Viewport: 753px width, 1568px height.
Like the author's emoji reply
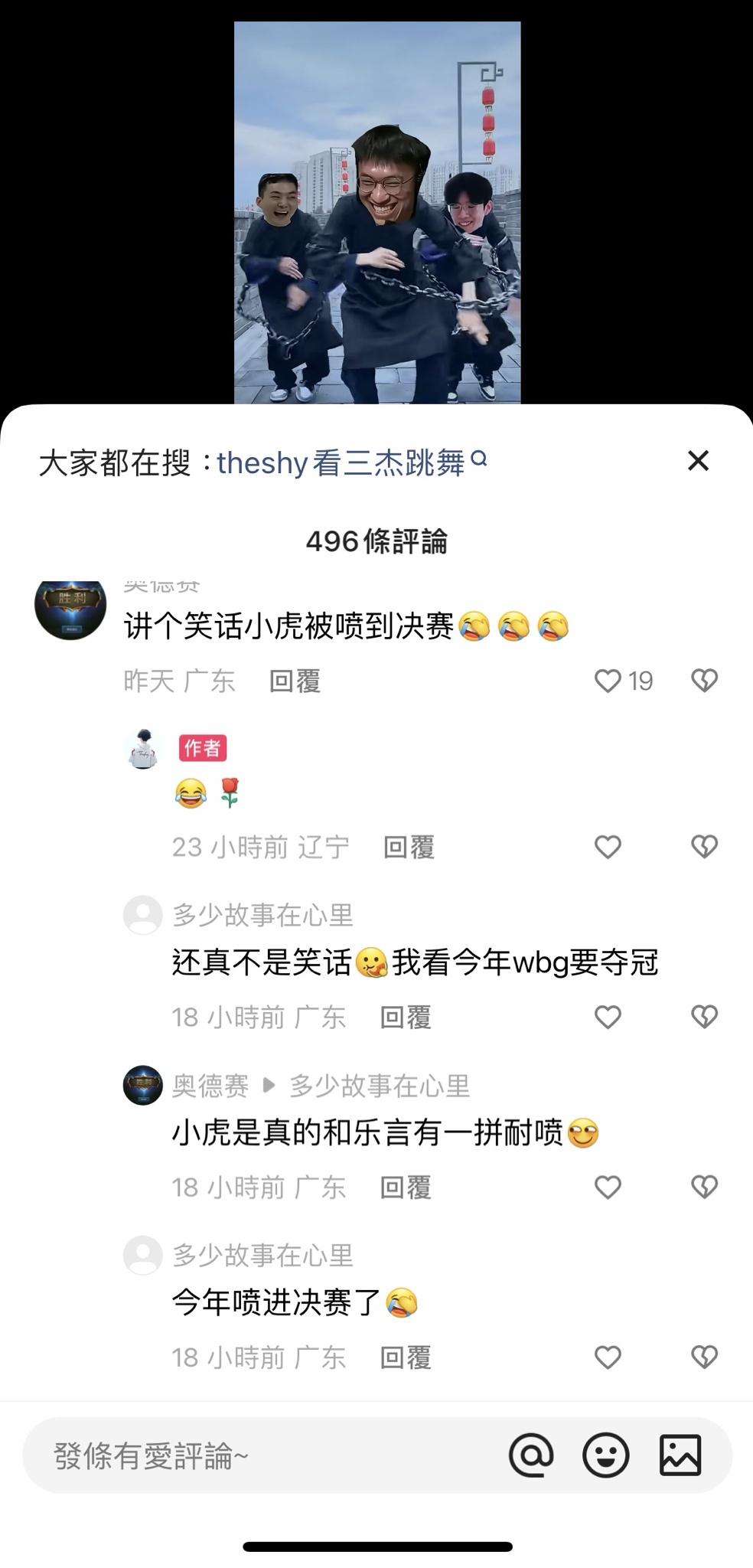click(x=608, y=847)
